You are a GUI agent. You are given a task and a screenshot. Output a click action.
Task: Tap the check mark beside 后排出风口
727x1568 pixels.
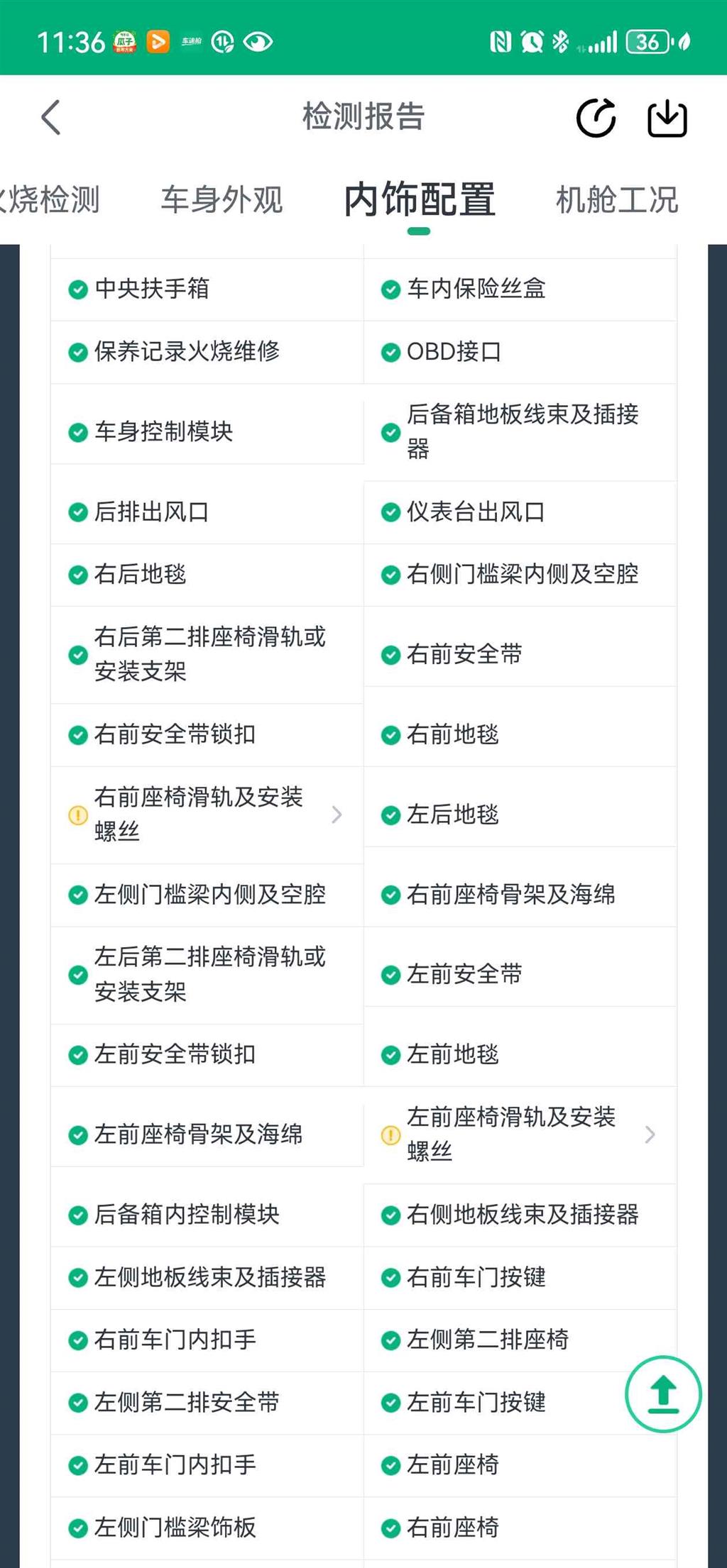click(x=78, y=512)
